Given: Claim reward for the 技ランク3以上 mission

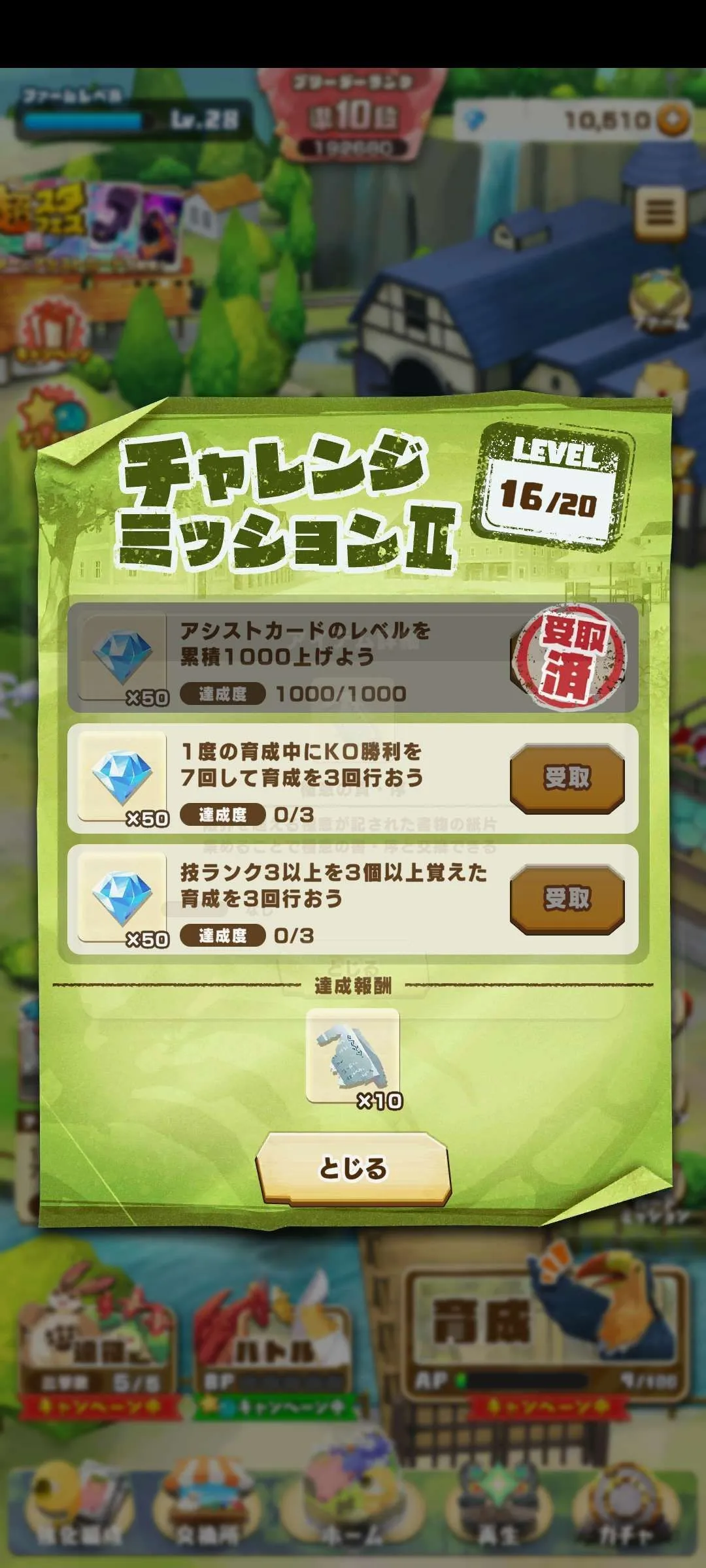Looking at the screenshot, I should (x=567, y=899).
